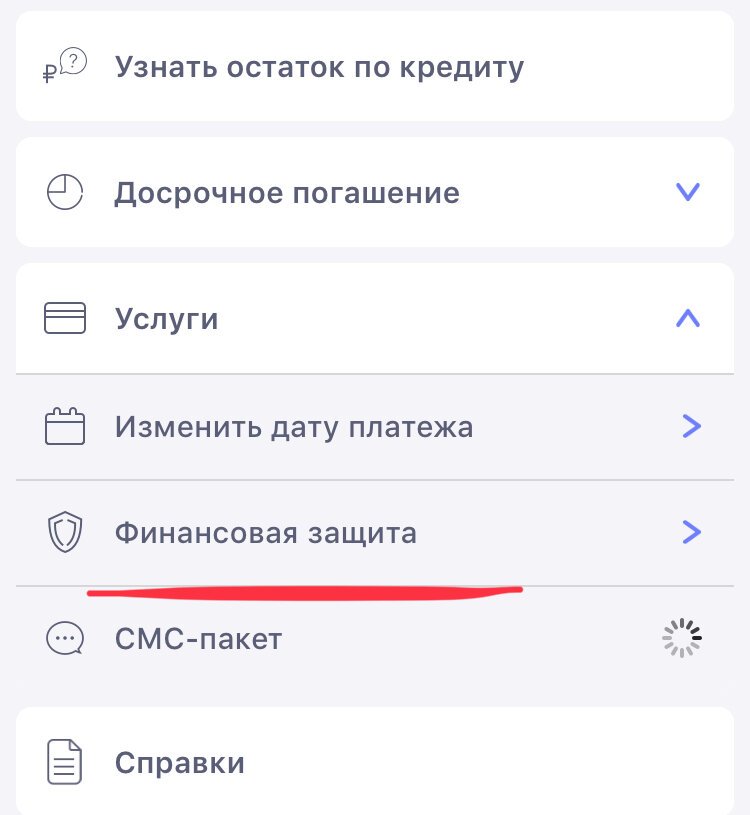Click the right arrow for Финансовая защита
The image size is (750, 815).
[690, 532]
